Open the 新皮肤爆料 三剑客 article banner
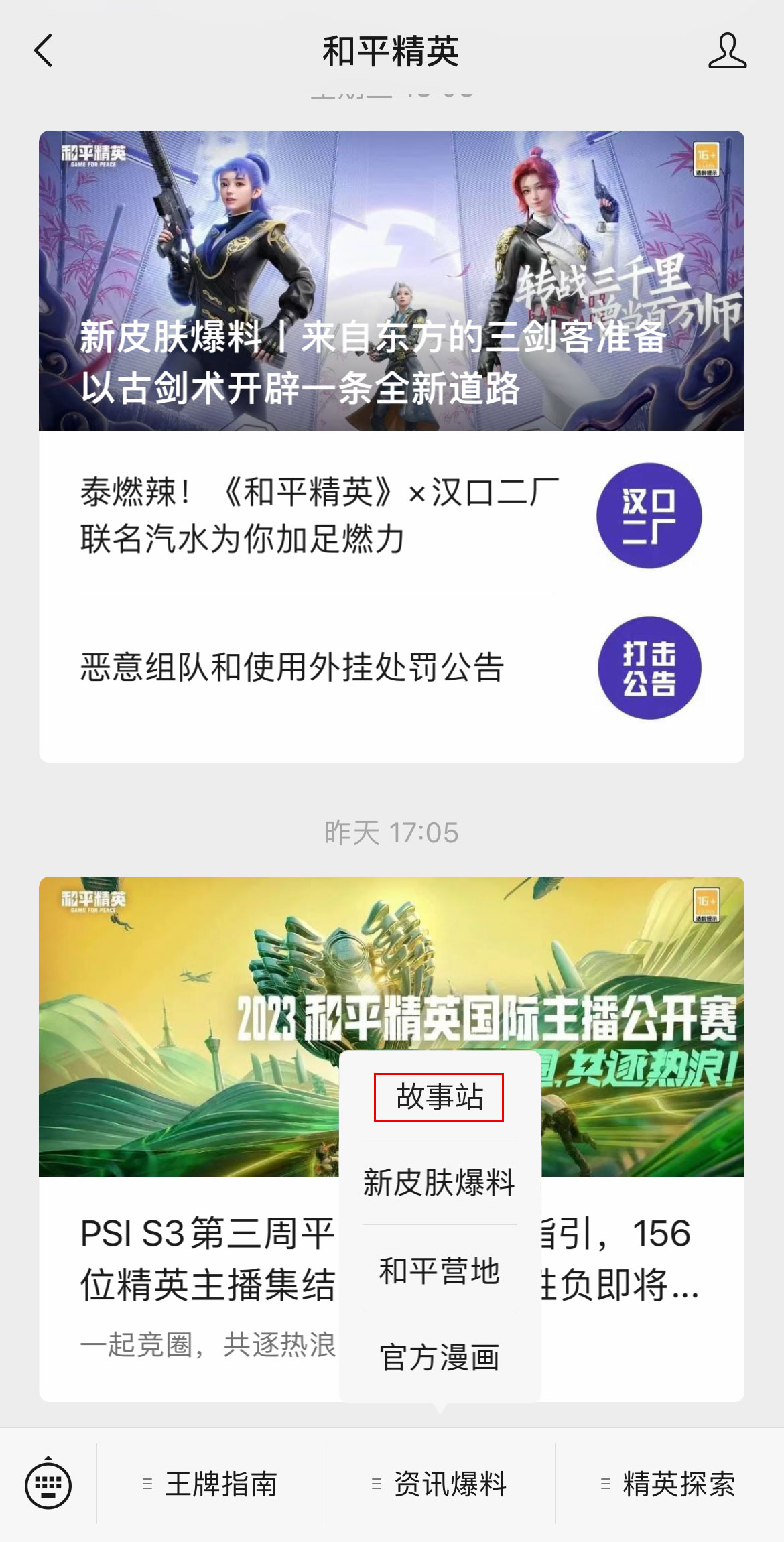 coord(391,280)
